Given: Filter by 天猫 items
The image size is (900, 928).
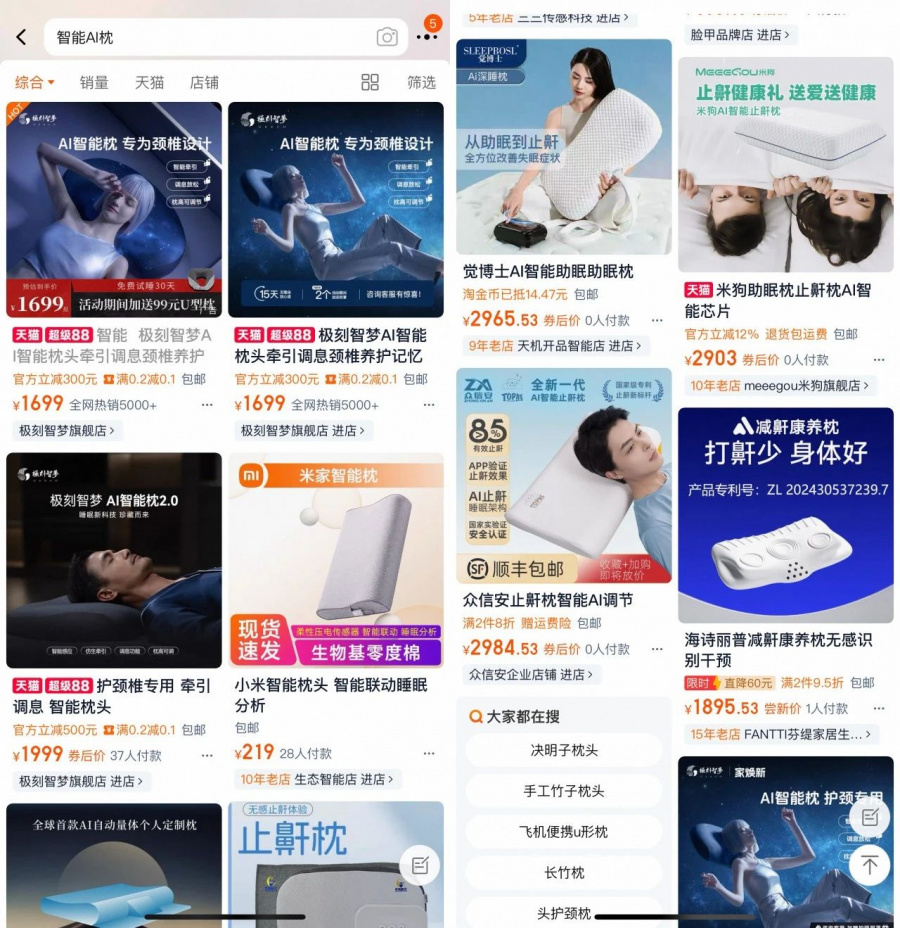Looking at the screenshot, I should [149, 82].
